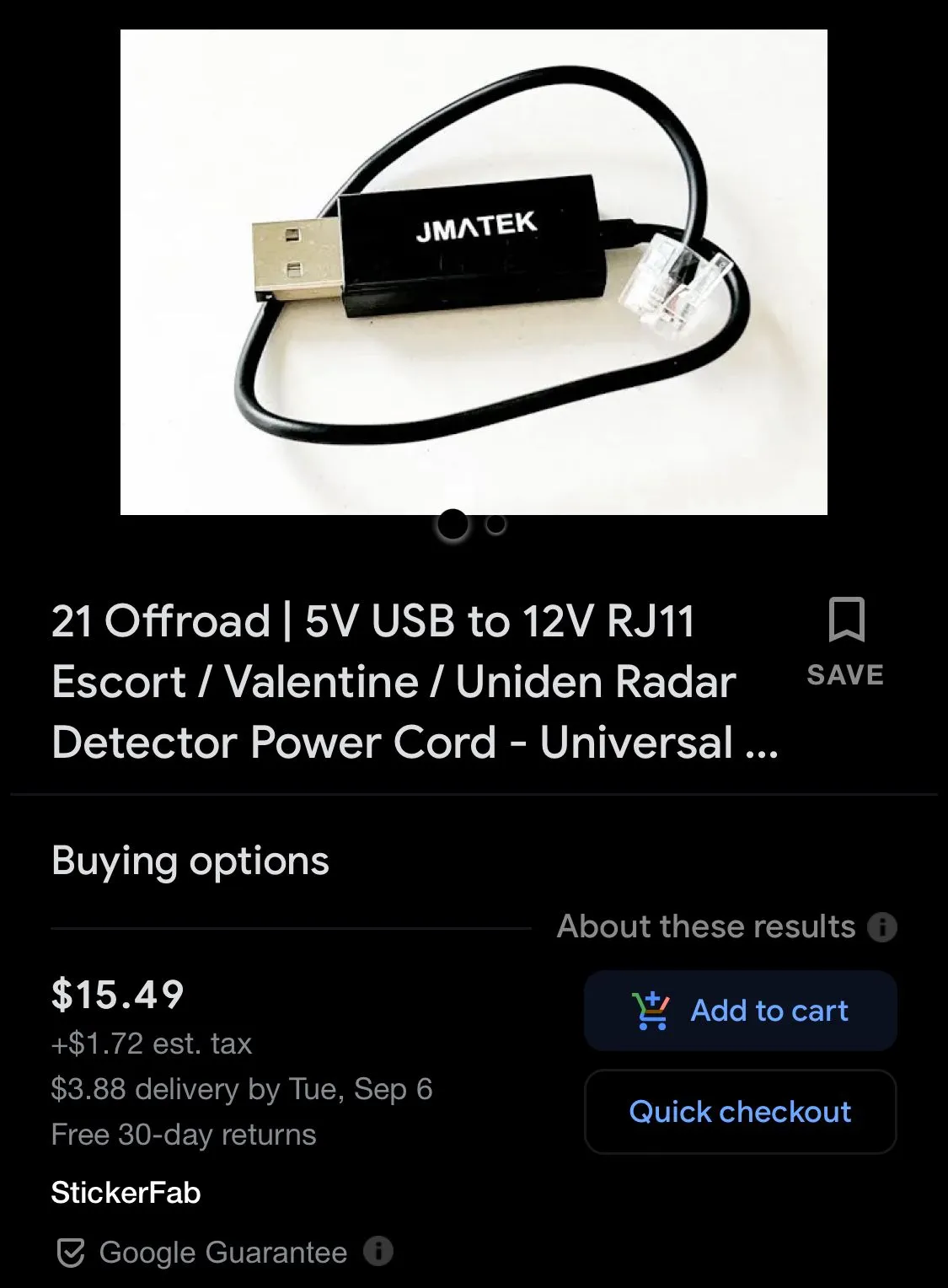
Task: Open info about these results
Action: pos(882,927)
